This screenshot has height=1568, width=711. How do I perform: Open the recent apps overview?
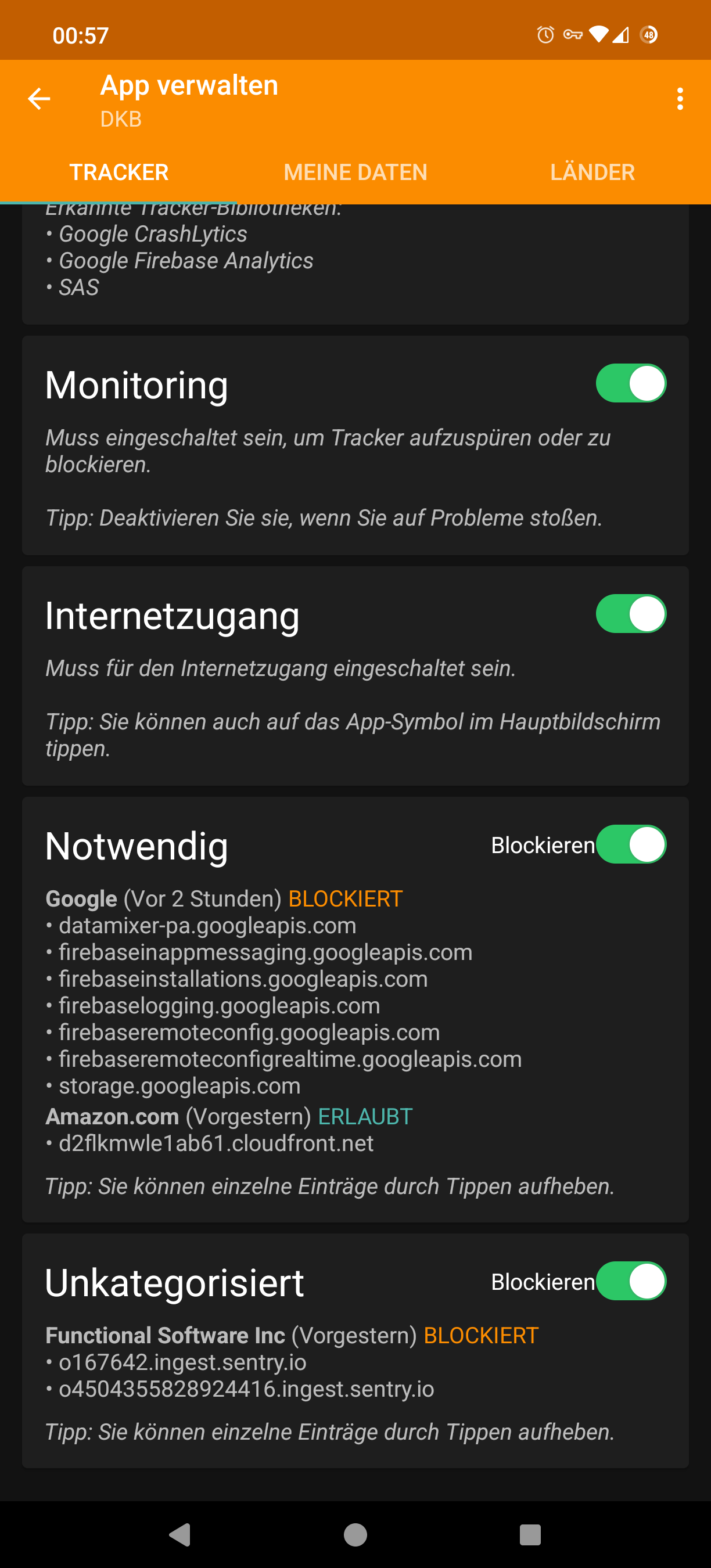pyautogui.click(x=530, y=1534)
